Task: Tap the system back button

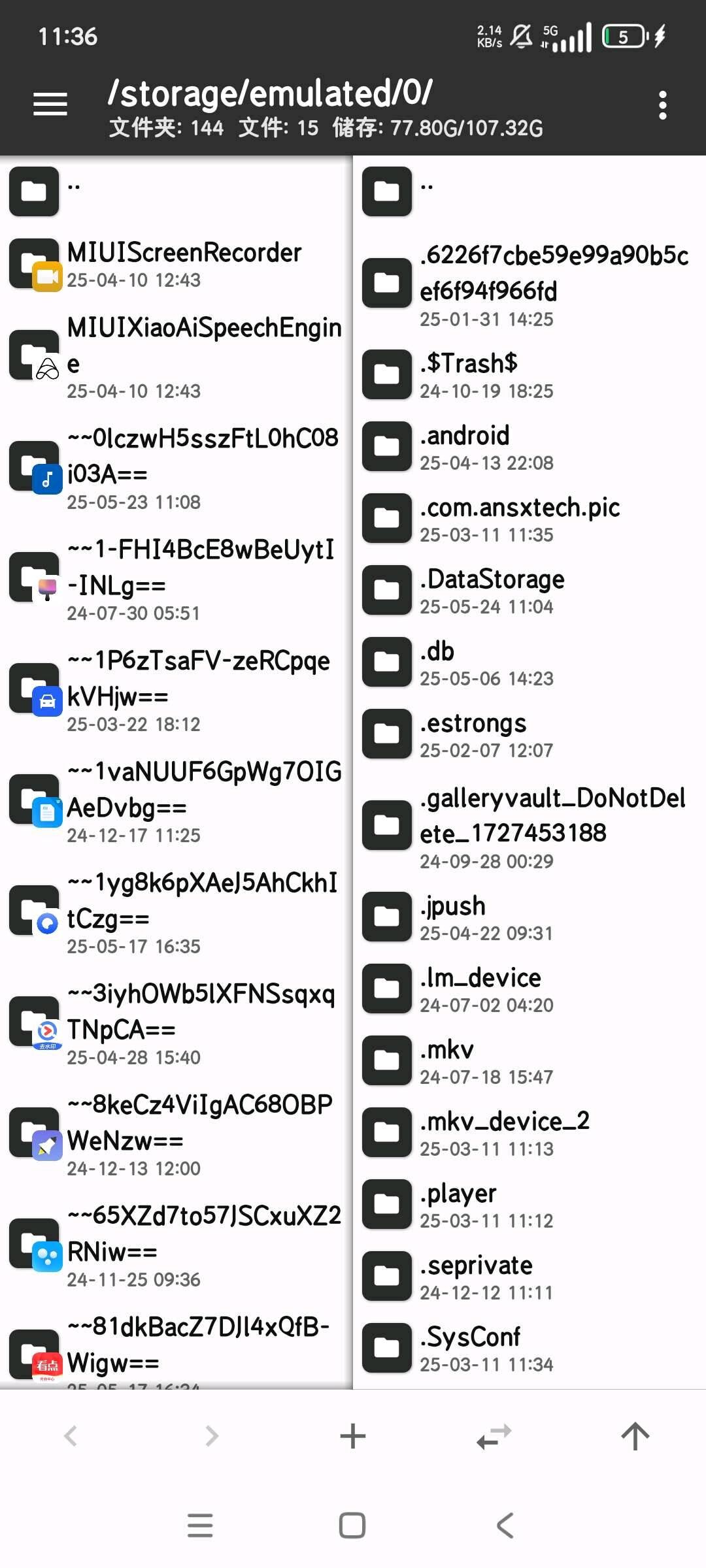Action: coord(505,1526)
